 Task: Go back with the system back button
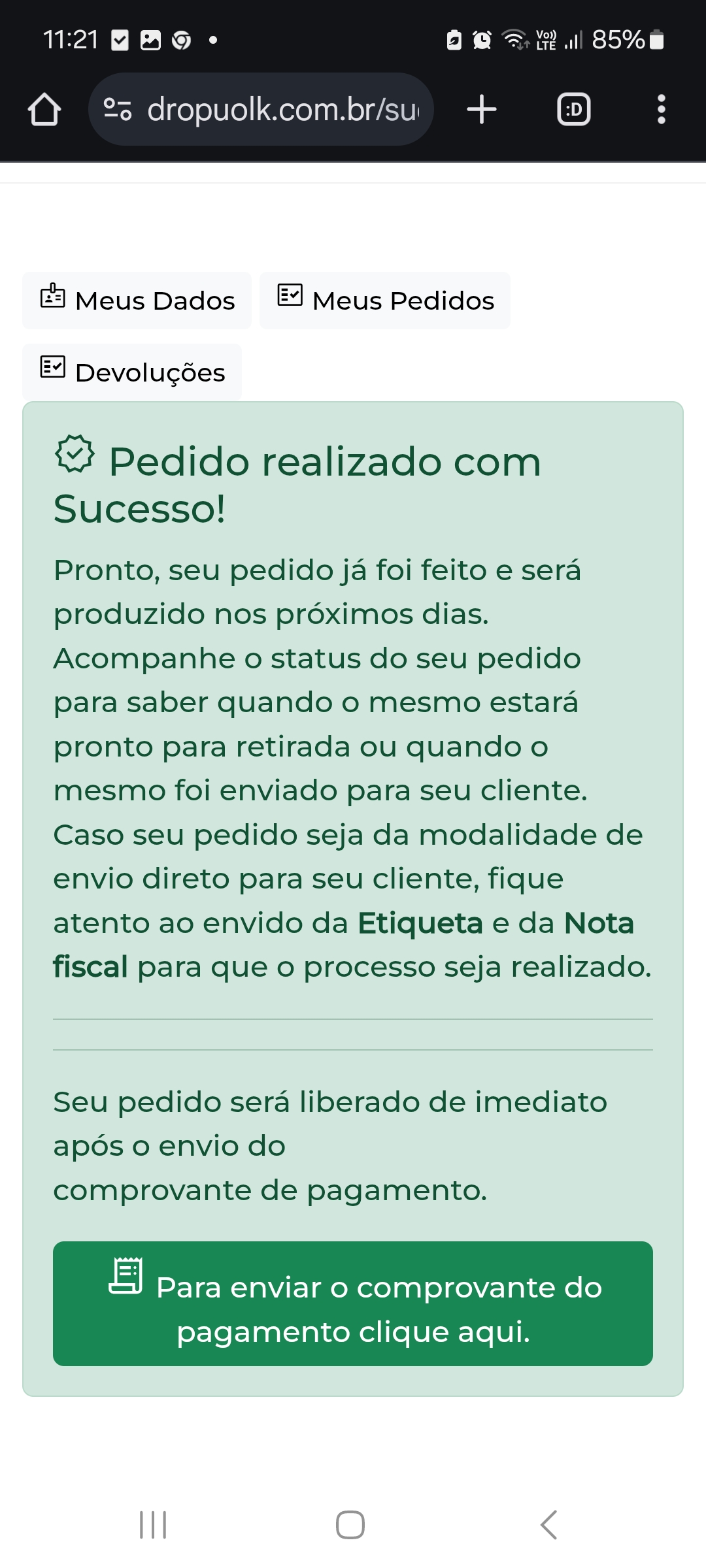[549, 1525]
